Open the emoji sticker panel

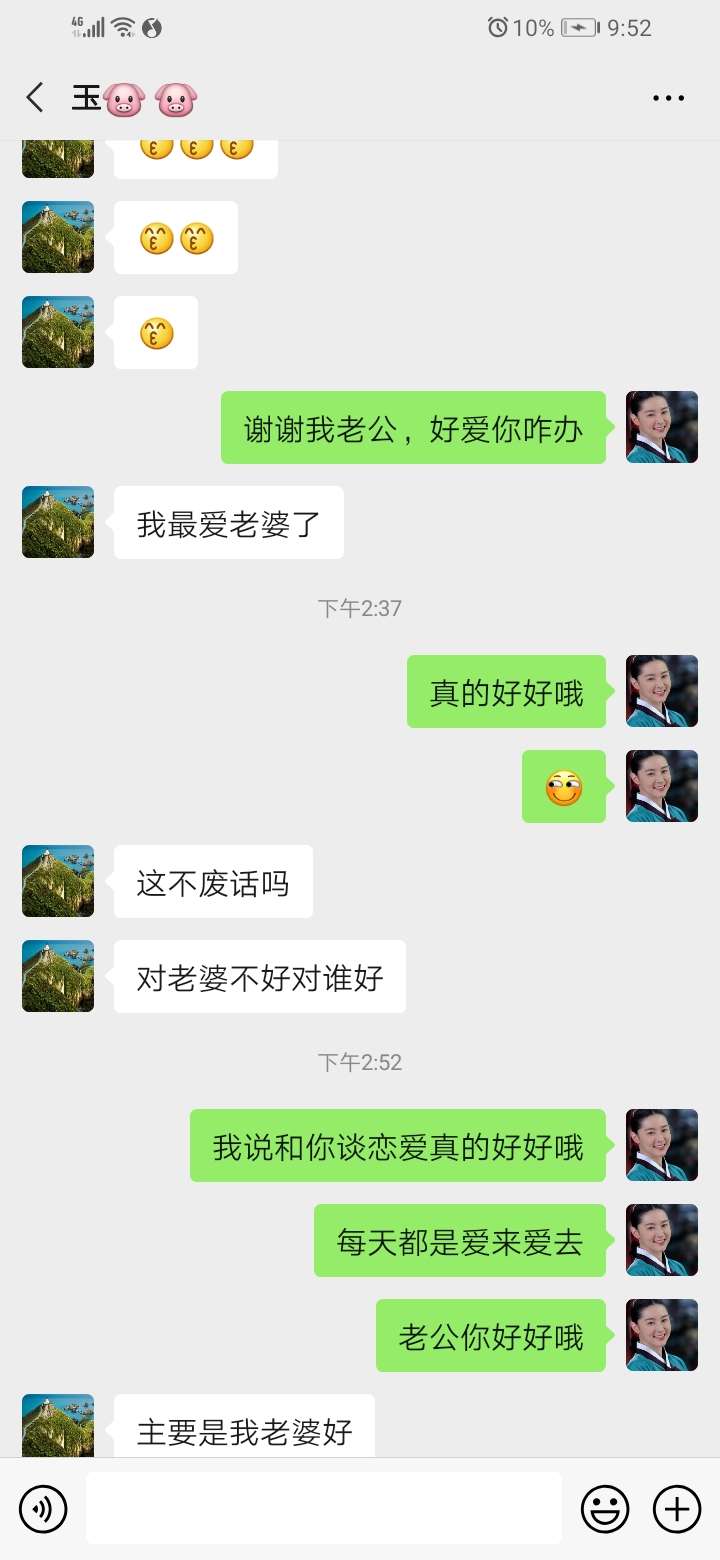coord(606,1508)
